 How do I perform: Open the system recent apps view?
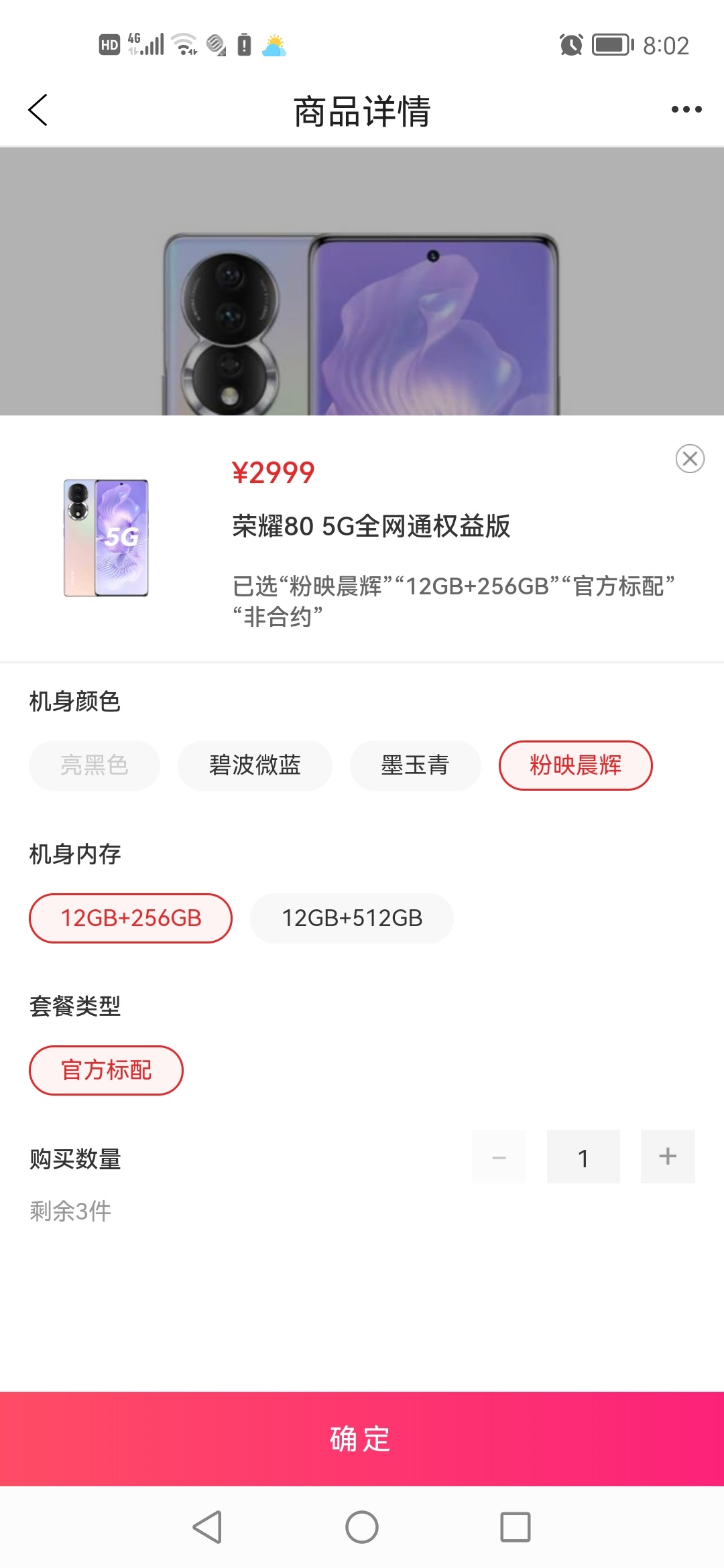[515, 1527]
